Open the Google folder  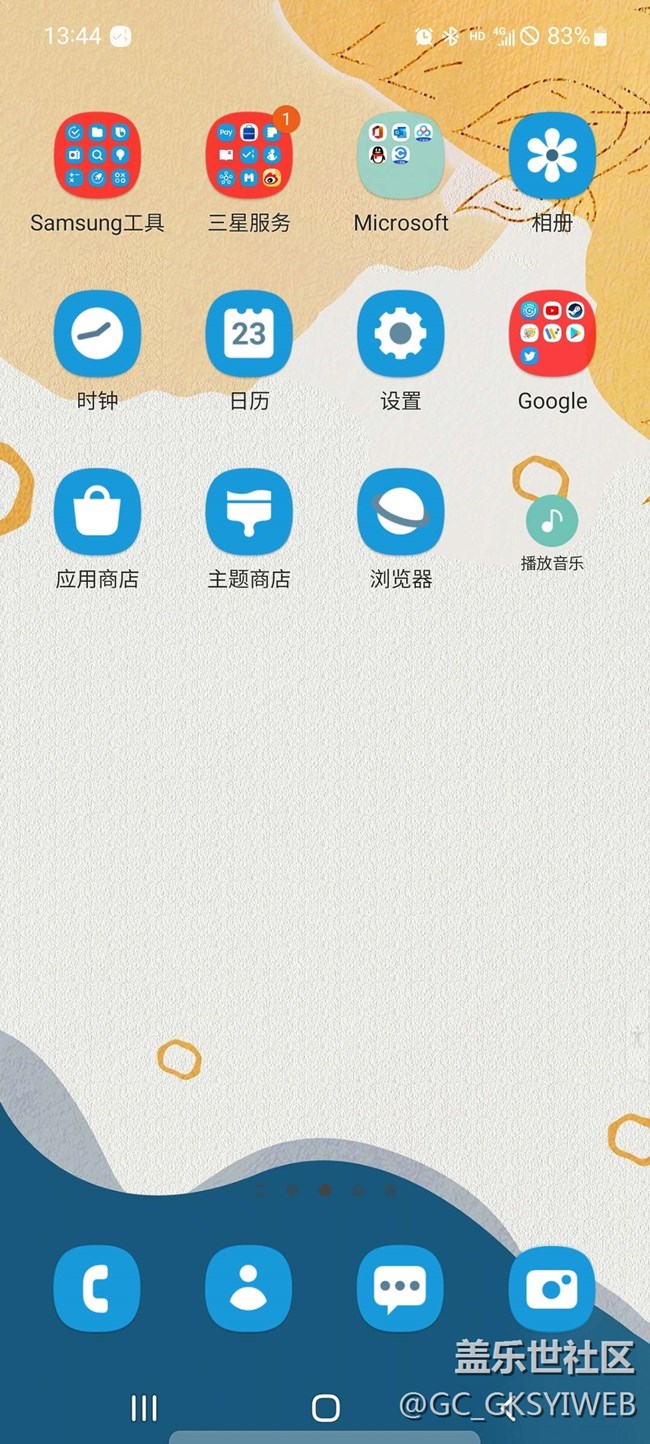552,334
